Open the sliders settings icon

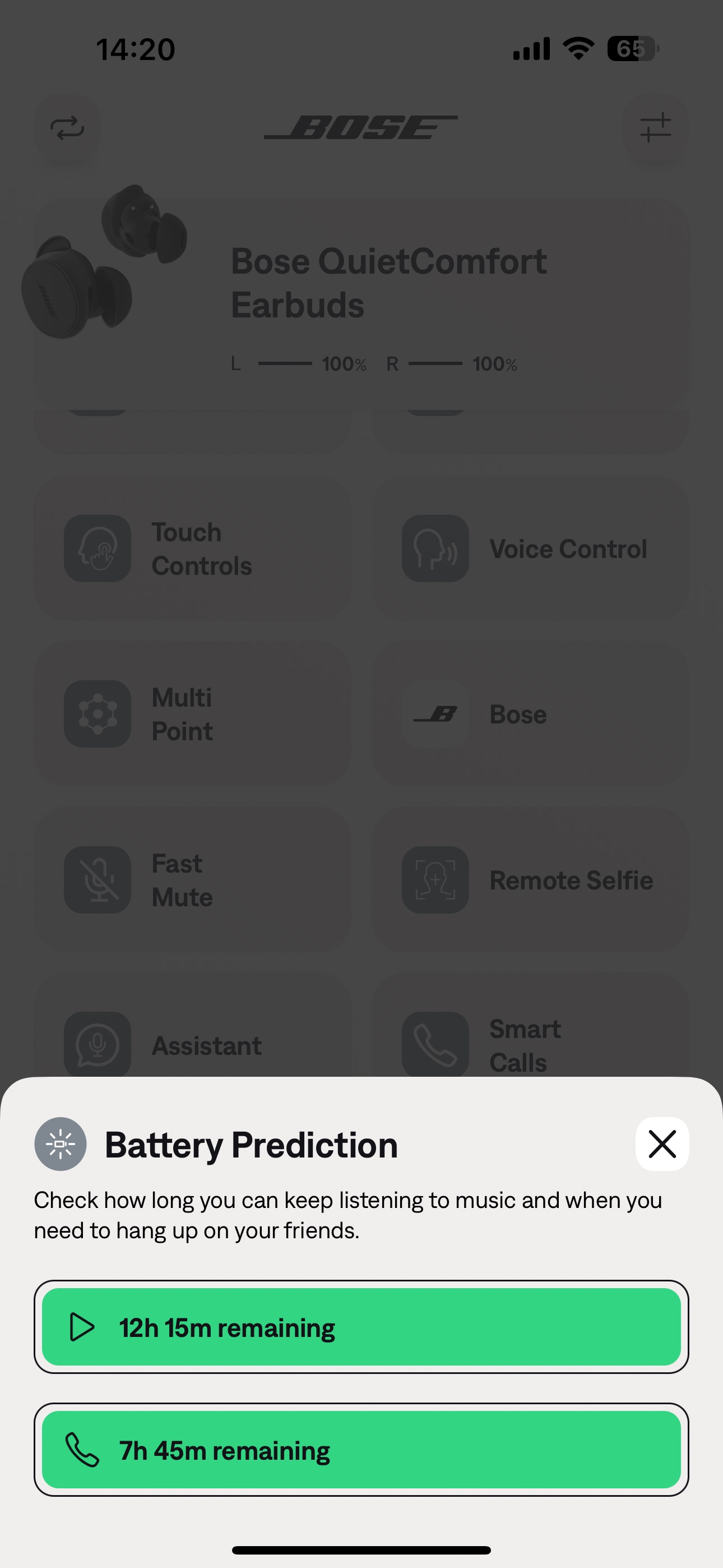point(655,128)
